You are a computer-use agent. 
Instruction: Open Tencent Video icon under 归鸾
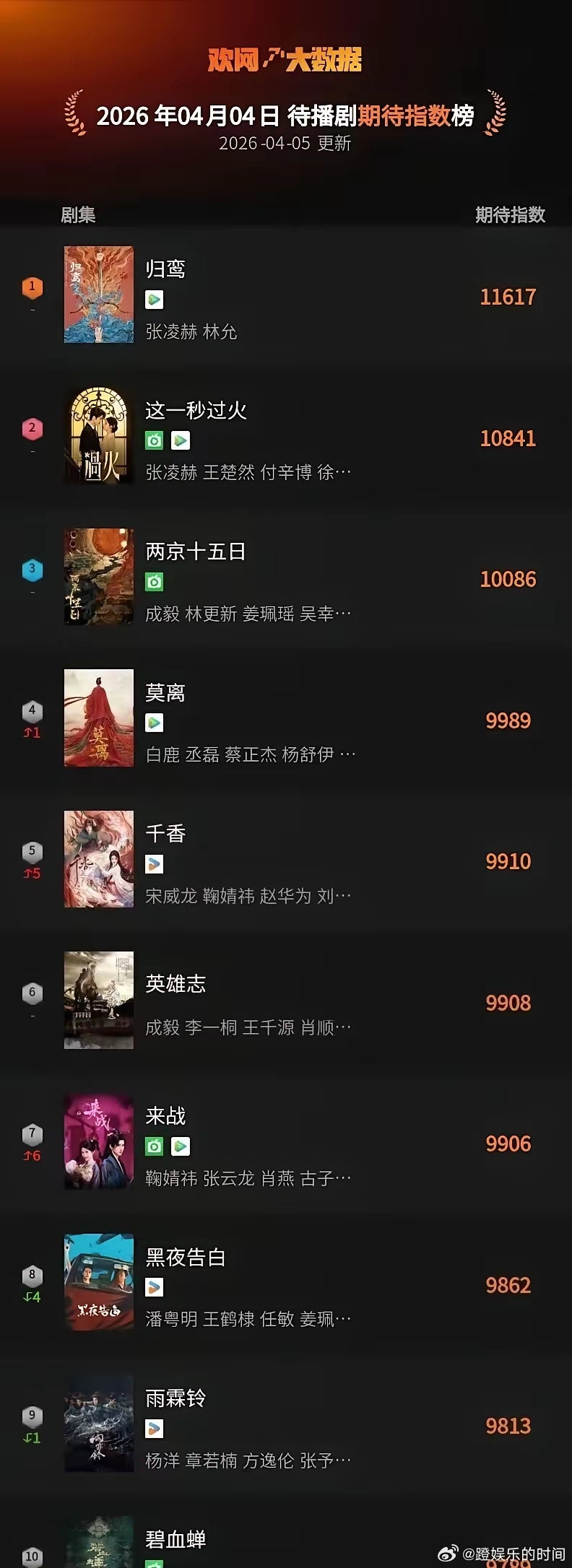point(153,299)
